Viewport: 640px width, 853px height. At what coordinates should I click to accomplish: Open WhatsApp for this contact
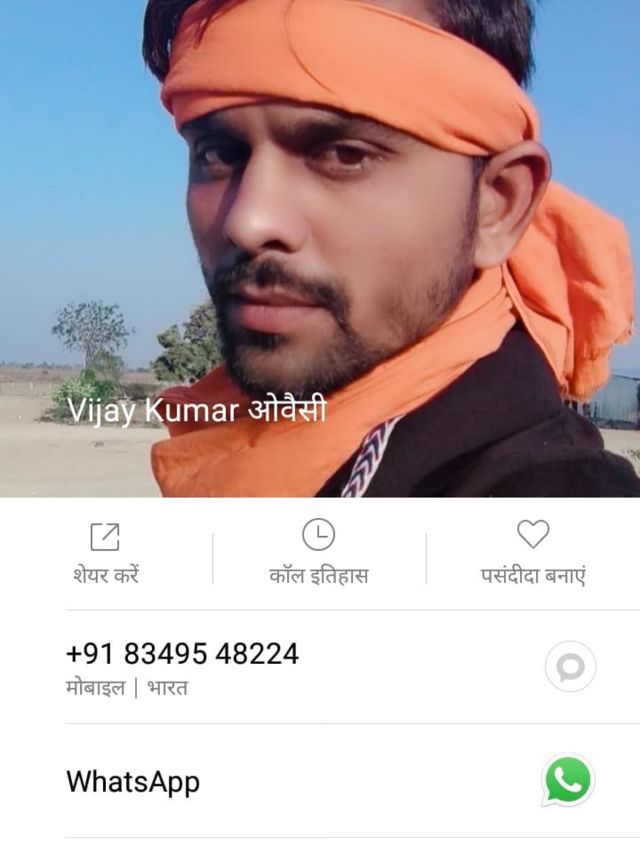coord(569,781)
